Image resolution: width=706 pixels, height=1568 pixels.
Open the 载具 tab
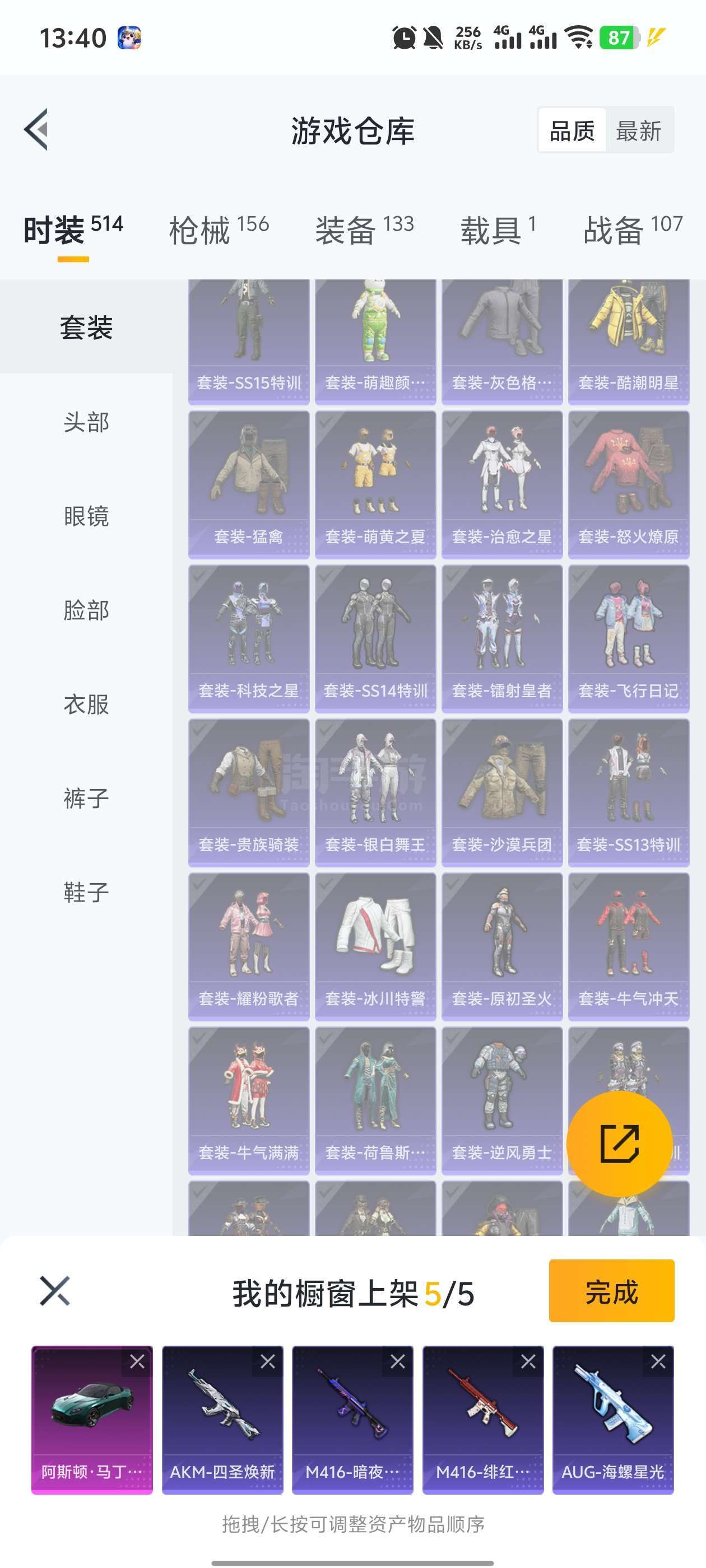(x=498, y=230)
